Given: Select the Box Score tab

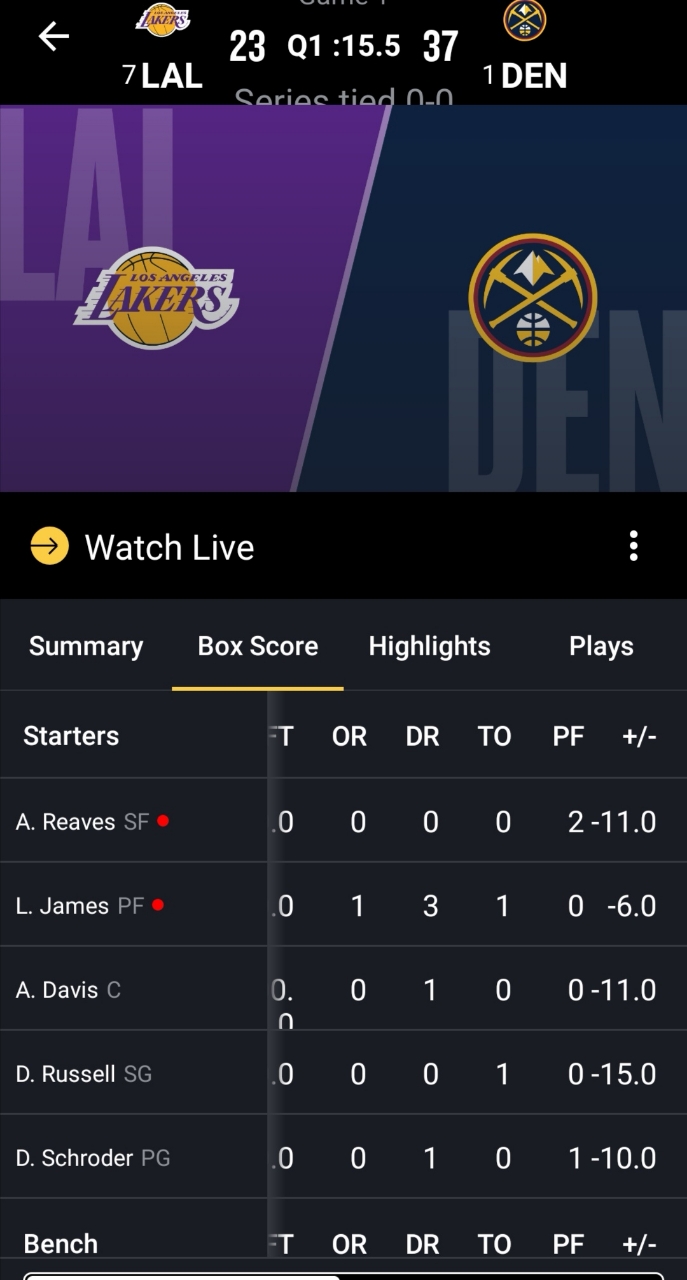Looking at the screenshot, I should 258,646.
